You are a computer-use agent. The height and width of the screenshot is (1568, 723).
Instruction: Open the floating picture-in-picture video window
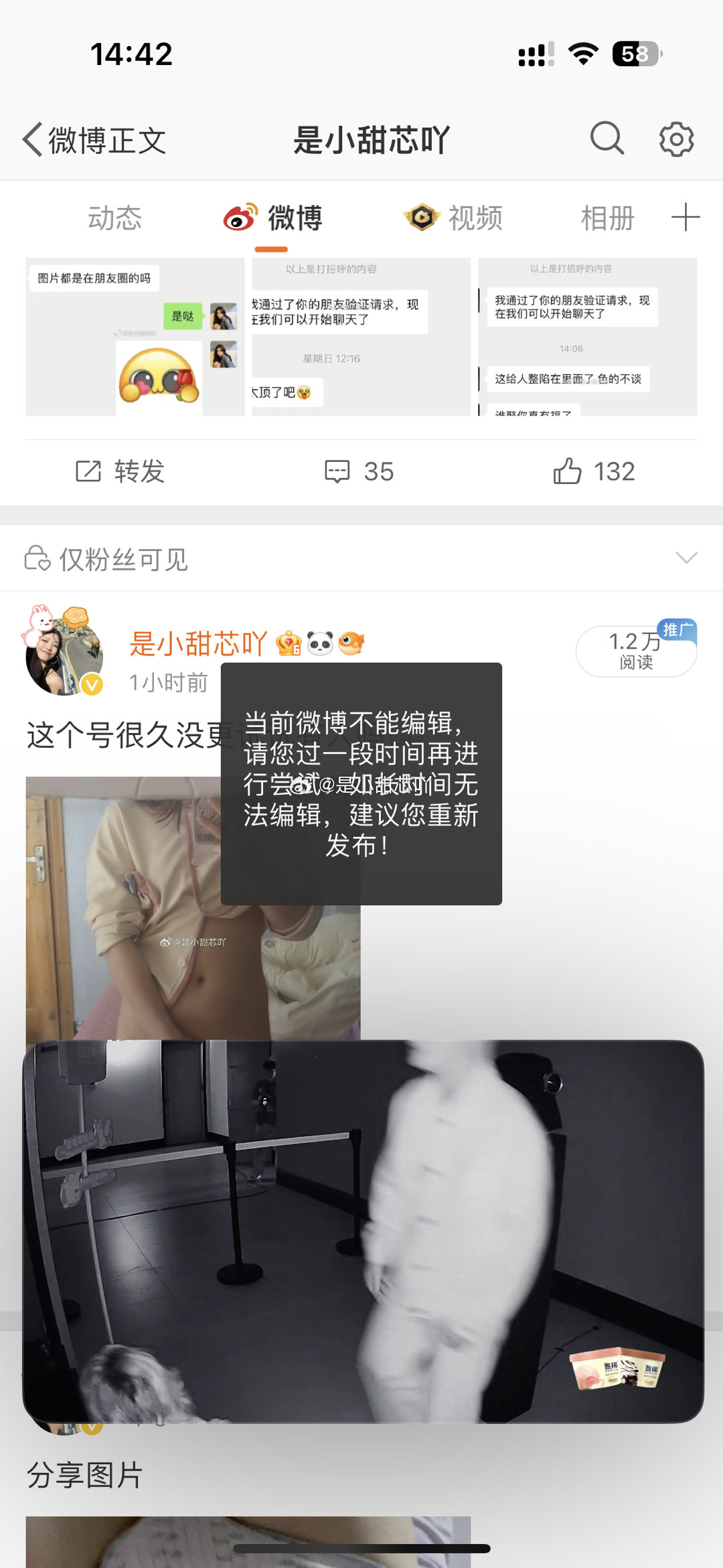coord(363,1231)
